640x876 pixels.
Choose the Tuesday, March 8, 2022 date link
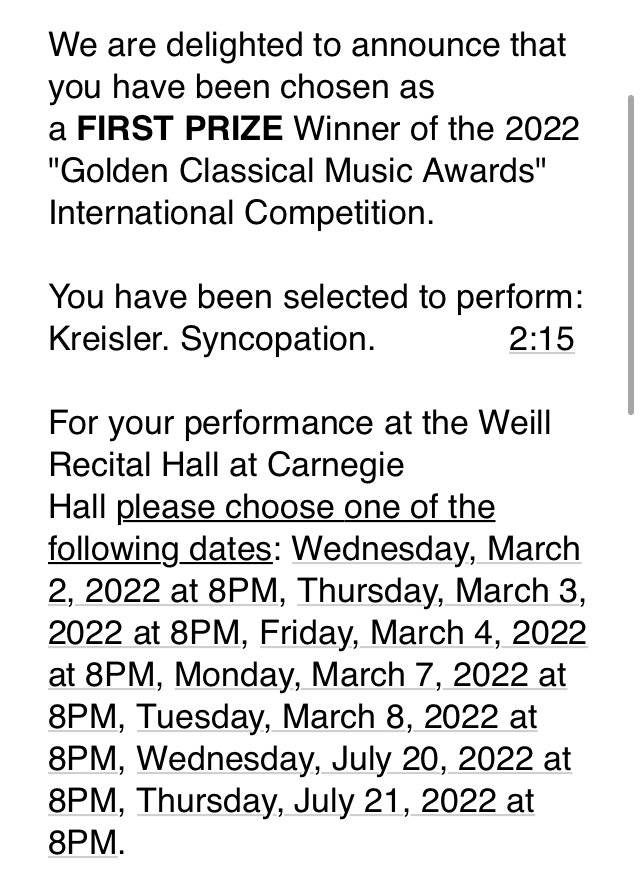coord(337,717)
